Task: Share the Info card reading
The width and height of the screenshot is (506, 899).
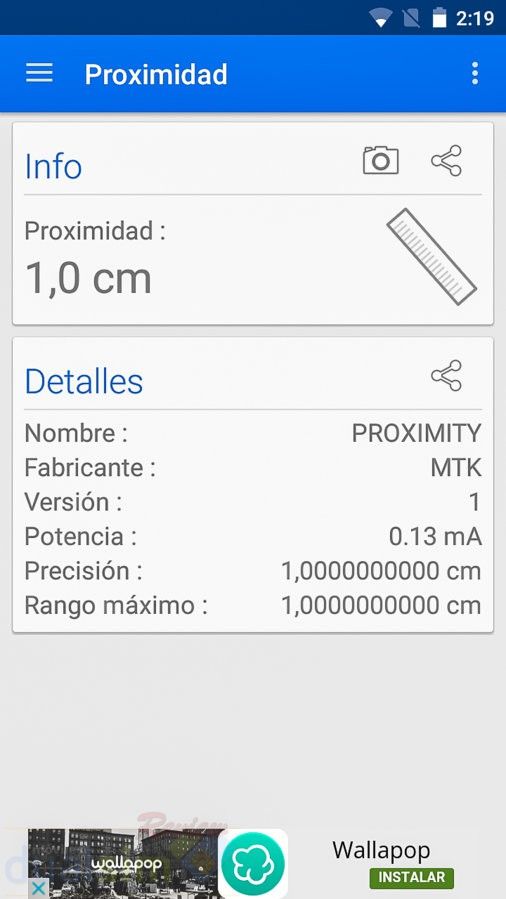Action: pos(446,161)
